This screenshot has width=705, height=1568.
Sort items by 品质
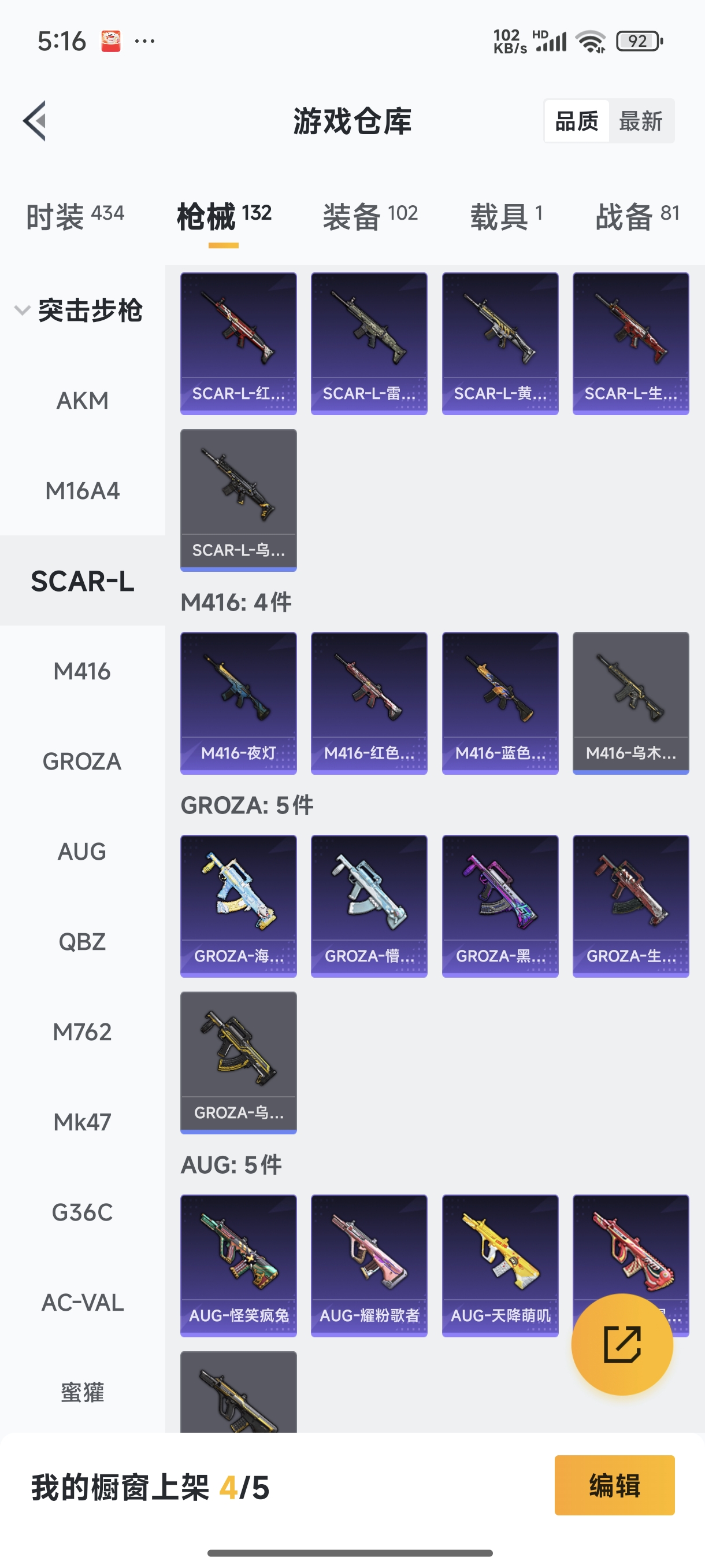pyautogui.click(x=576, y=121)
